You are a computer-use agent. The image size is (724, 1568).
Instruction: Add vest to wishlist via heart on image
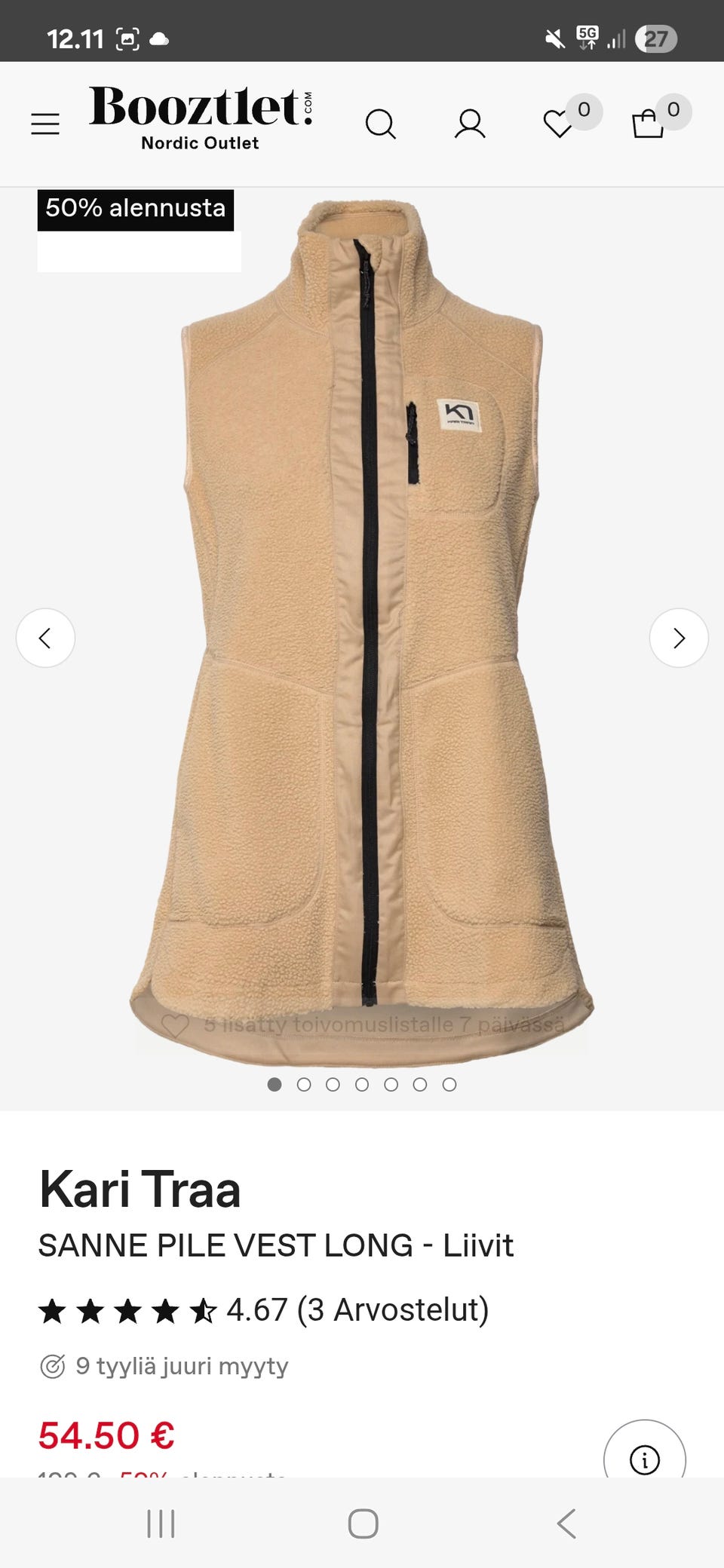(175, 1025)
